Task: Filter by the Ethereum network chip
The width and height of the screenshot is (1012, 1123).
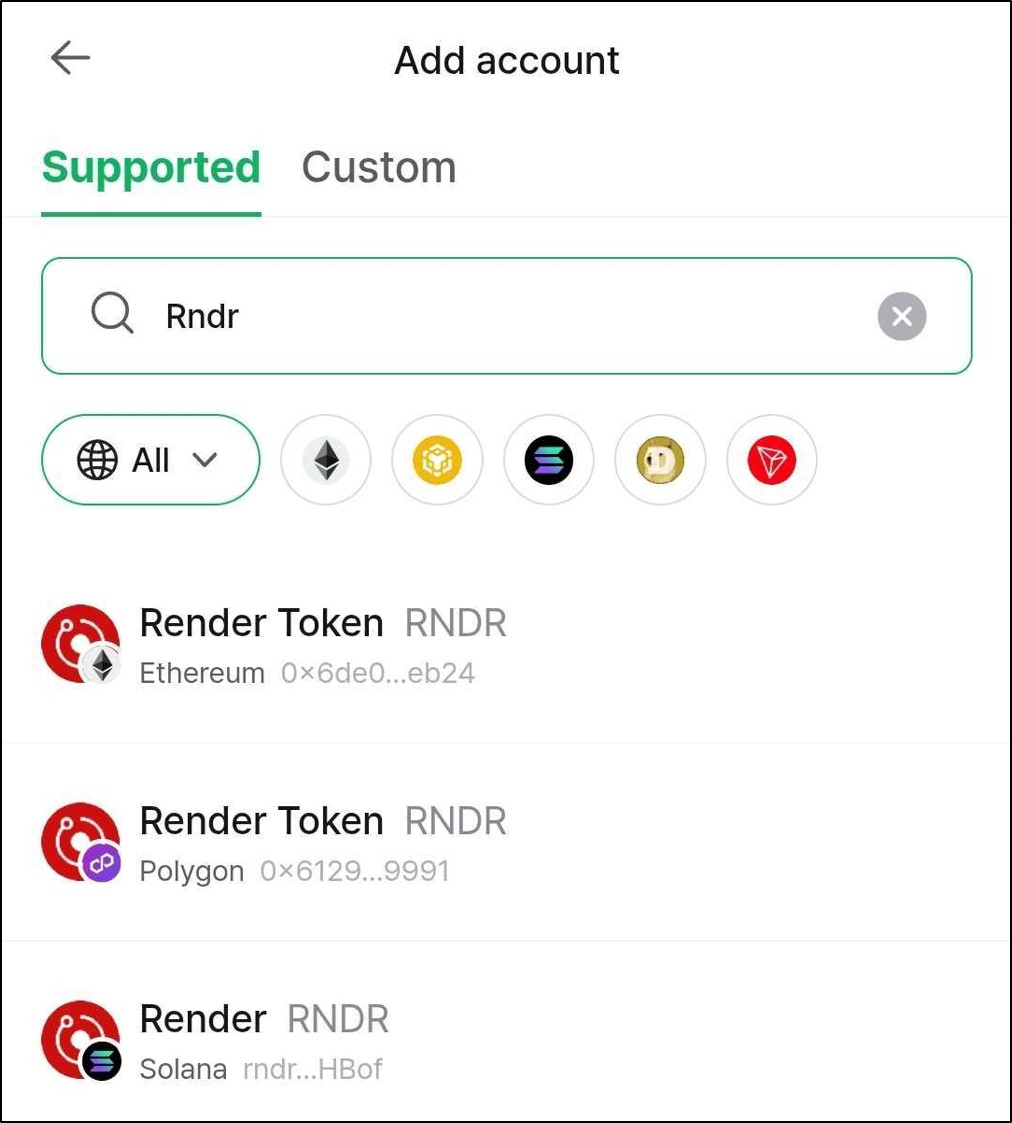Action: pos(326,461)
